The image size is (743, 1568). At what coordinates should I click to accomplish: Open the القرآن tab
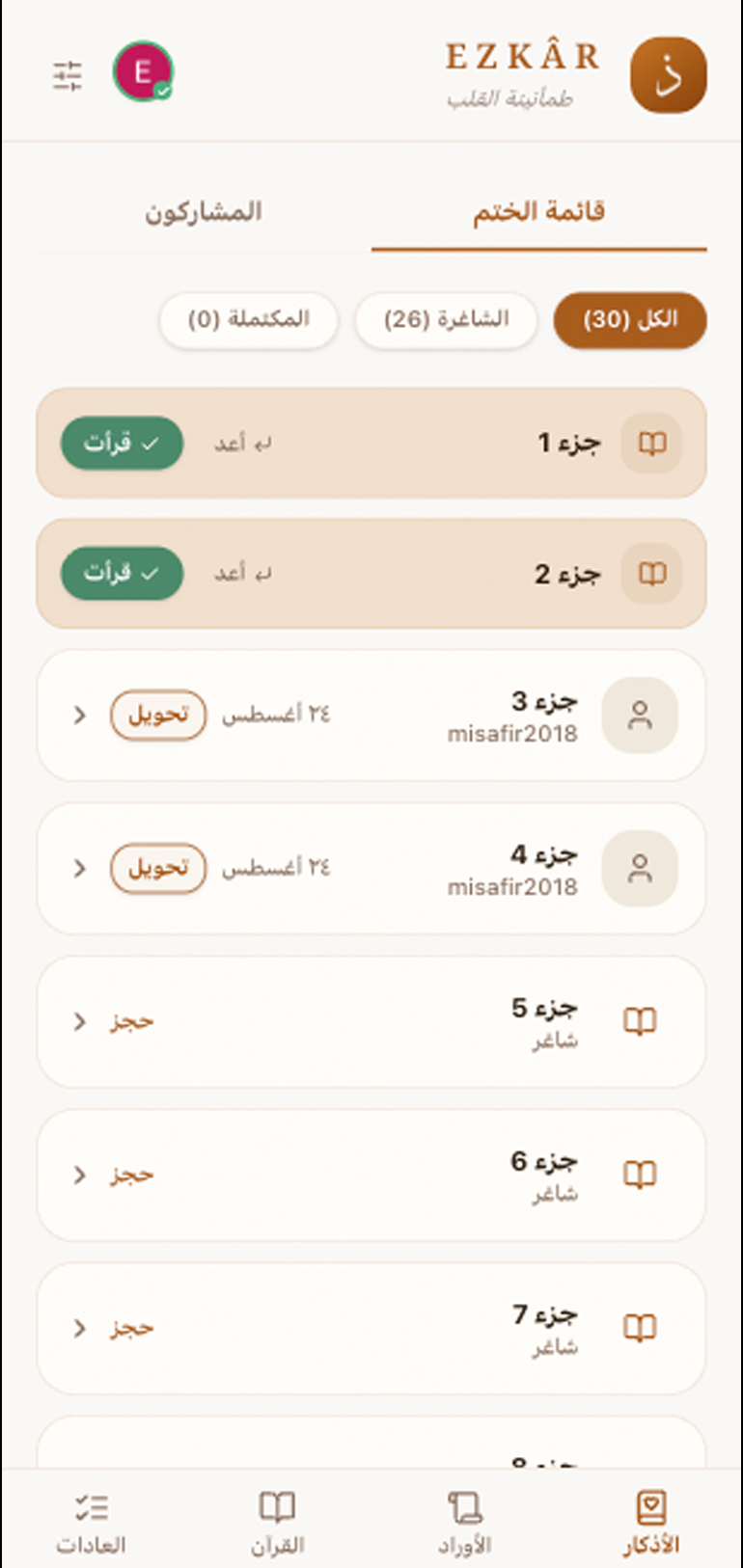click(x=278, y=1524)
